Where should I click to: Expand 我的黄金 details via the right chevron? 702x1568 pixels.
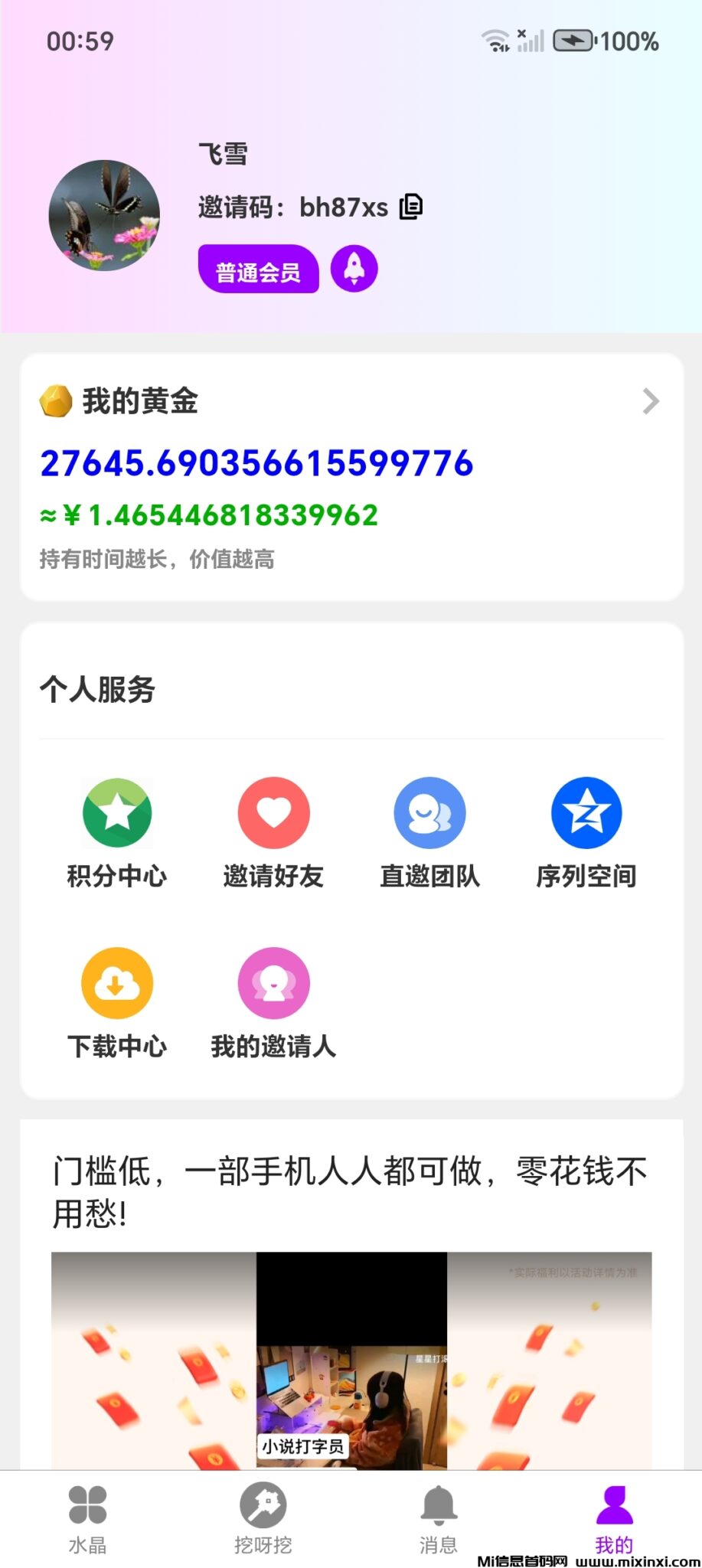pyautogui.click(x=650, y=400)
